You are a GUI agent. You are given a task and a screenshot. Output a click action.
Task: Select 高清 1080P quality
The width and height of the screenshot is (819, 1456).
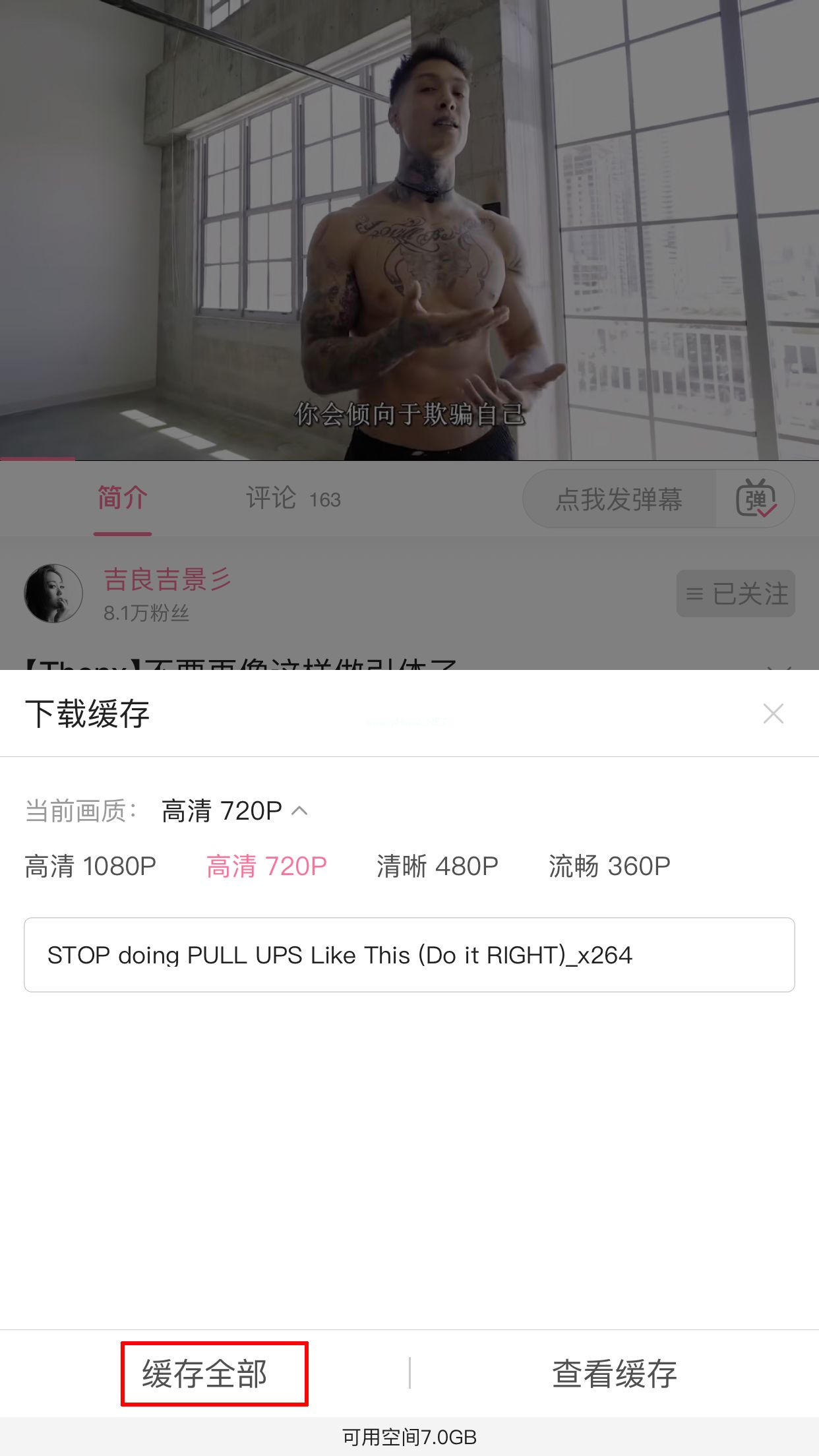click(x=90, y=867)
